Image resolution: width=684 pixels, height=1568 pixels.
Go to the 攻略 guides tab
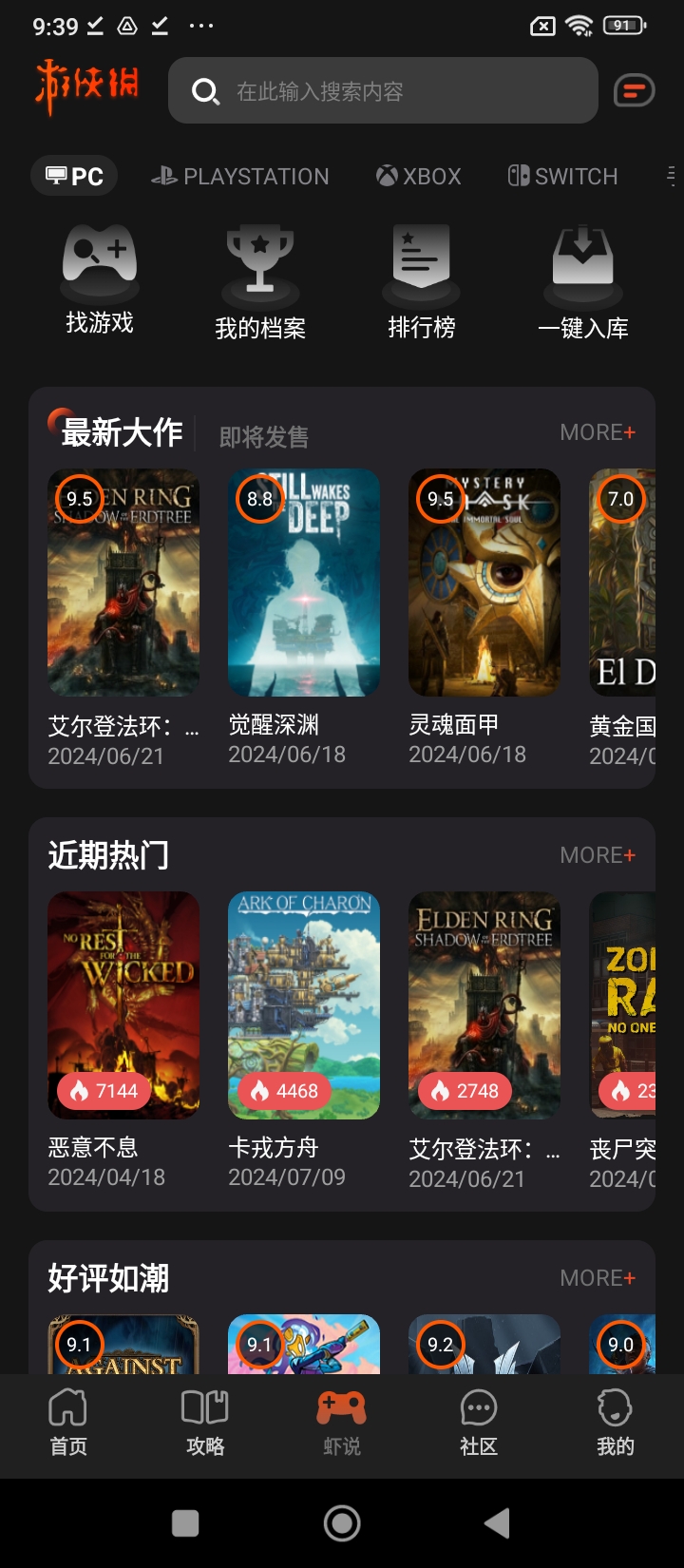click(205, 1423)
